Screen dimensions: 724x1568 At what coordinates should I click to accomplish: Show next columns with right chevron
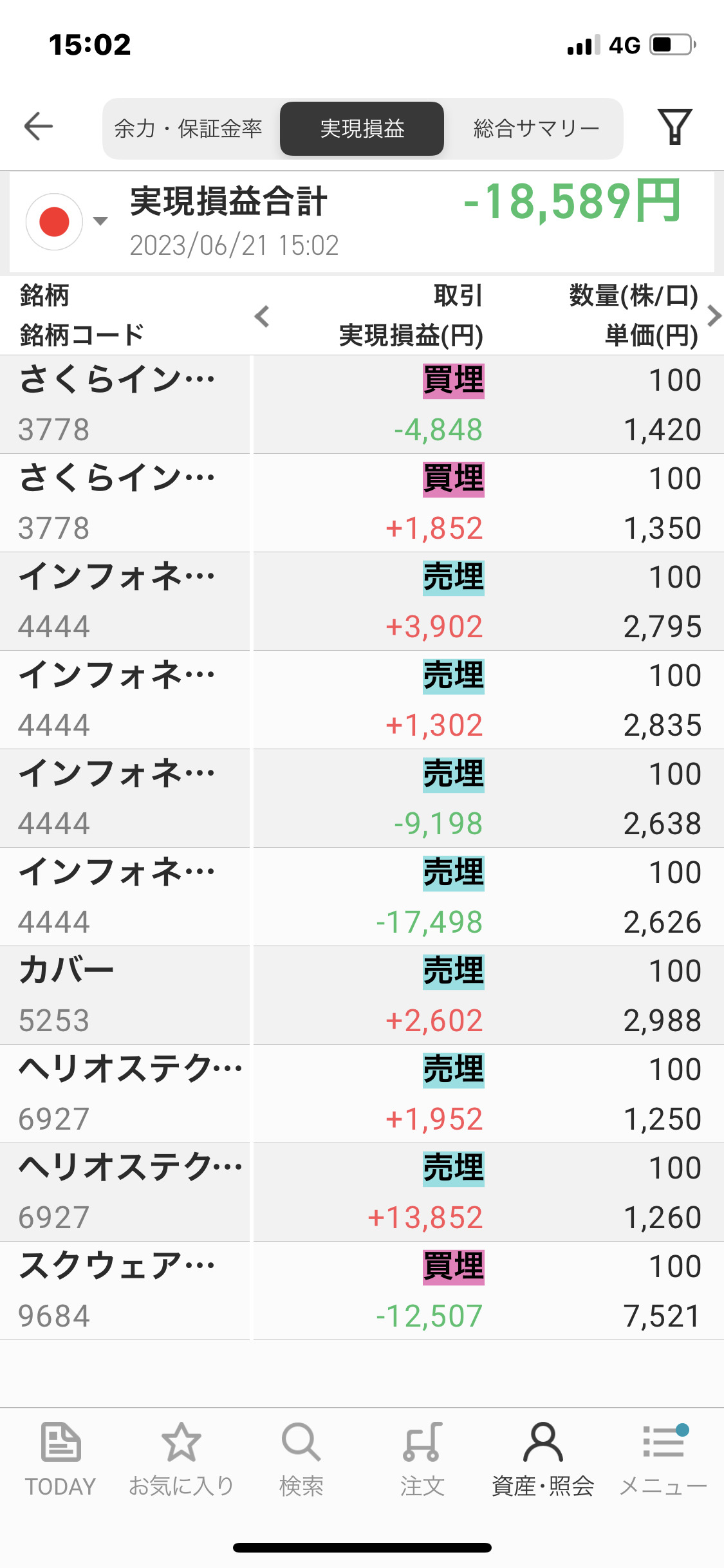tap(713, 316)
